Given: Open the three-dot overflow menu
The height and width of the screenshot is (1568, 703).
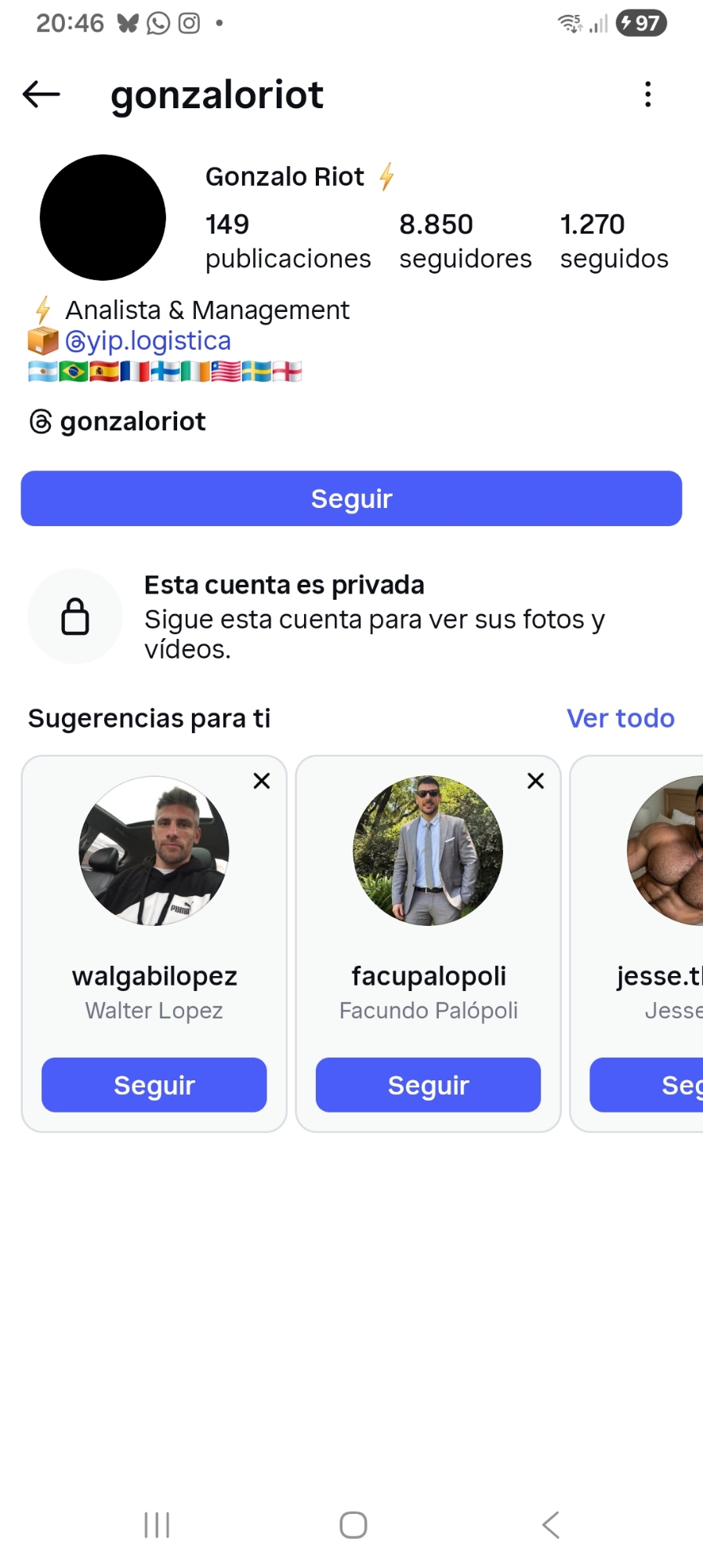Looking at the screenshot, I should coord(647,95).
